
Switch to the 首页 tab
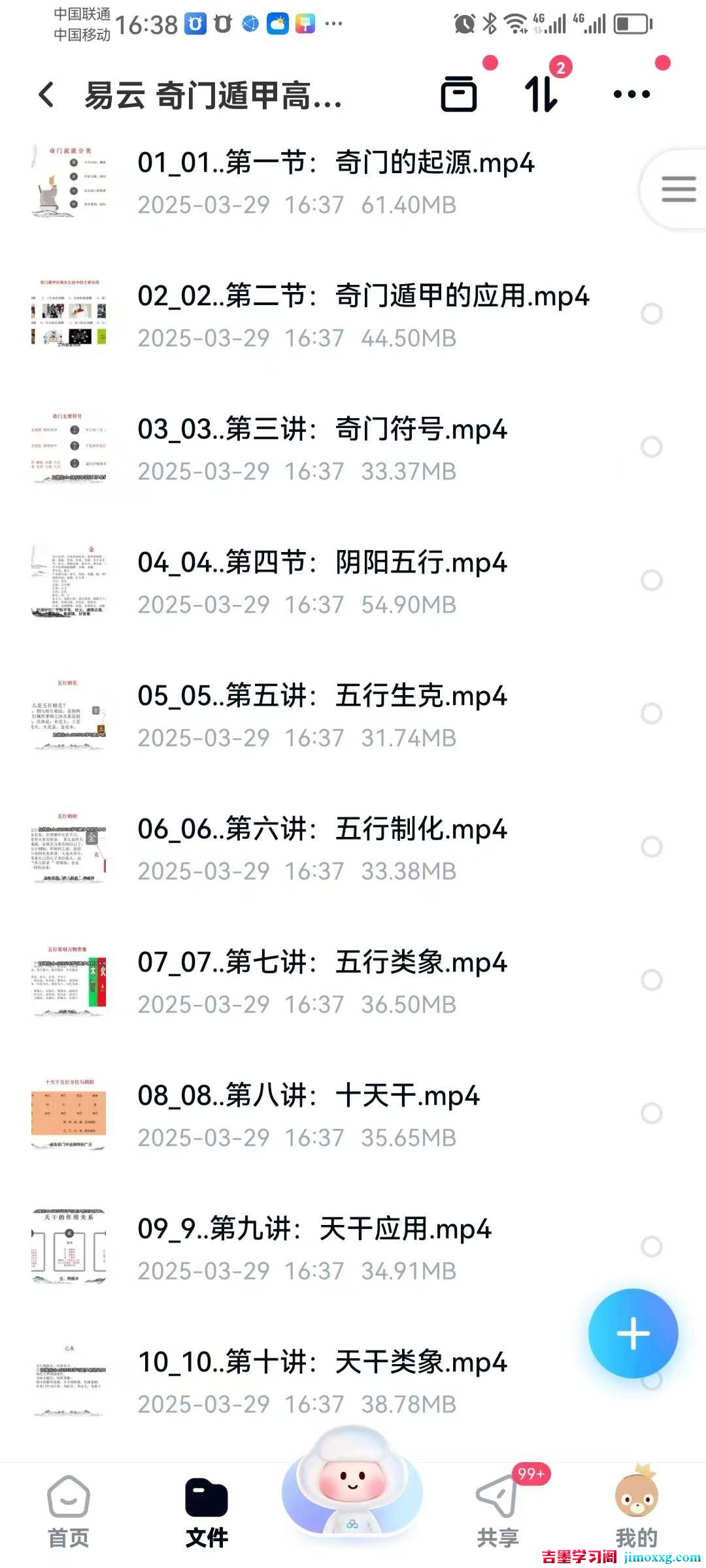coord(69,1509)
